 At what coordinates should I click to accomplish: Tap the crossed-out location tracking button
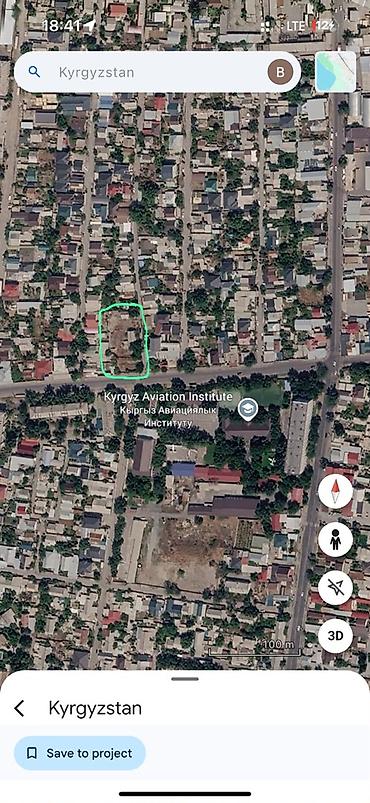coord(335,588)
